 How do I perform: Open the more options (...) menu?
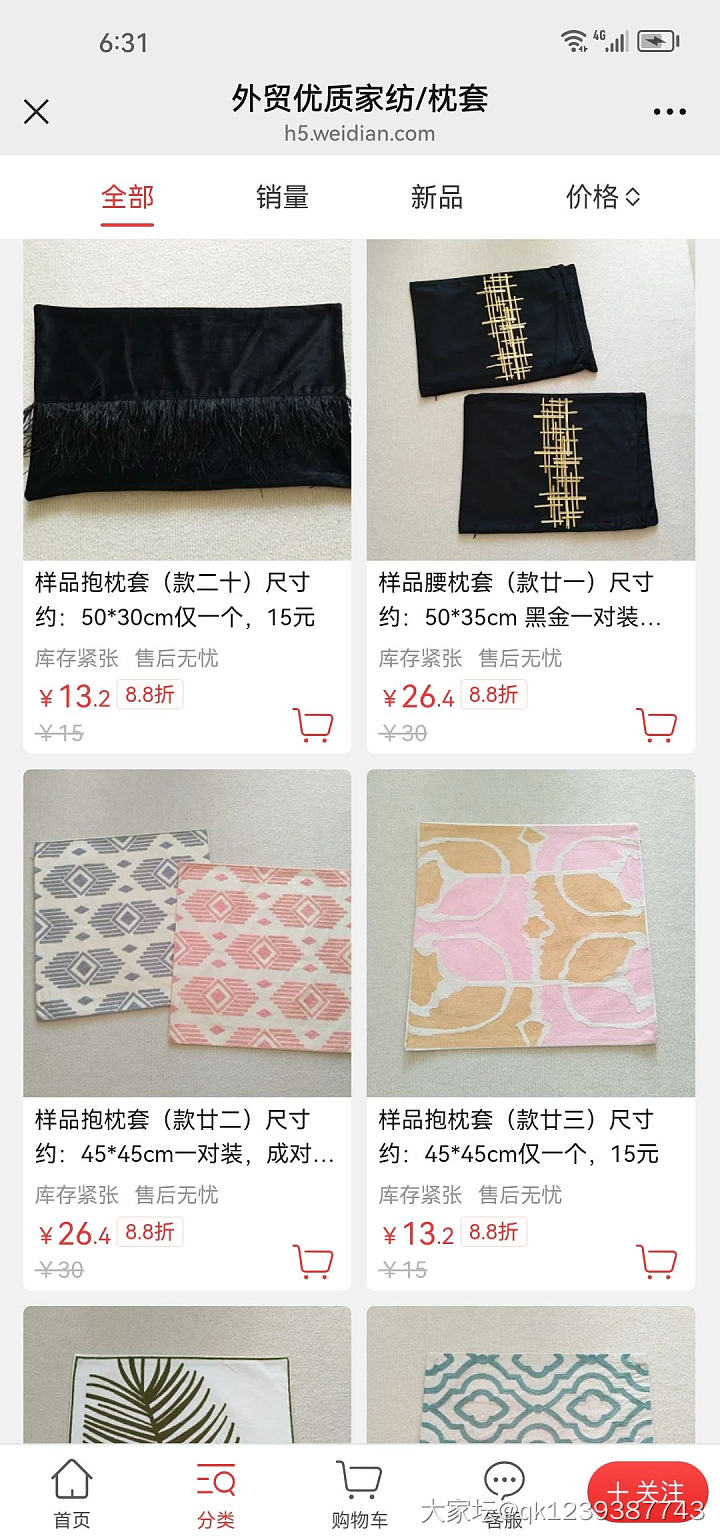(x=669, y=112)
